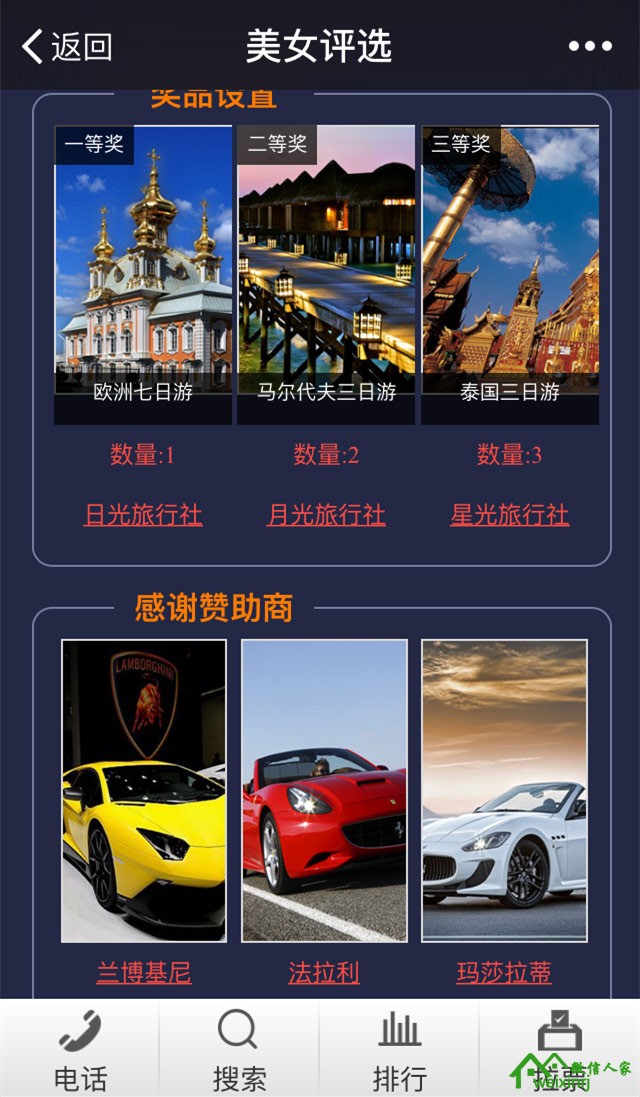Switch to the 投票 voting tab

pos(559,1050)
